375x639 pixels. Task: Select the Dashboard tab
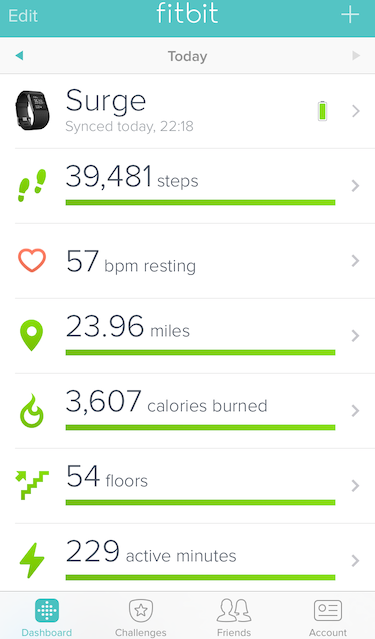point(46,617)
